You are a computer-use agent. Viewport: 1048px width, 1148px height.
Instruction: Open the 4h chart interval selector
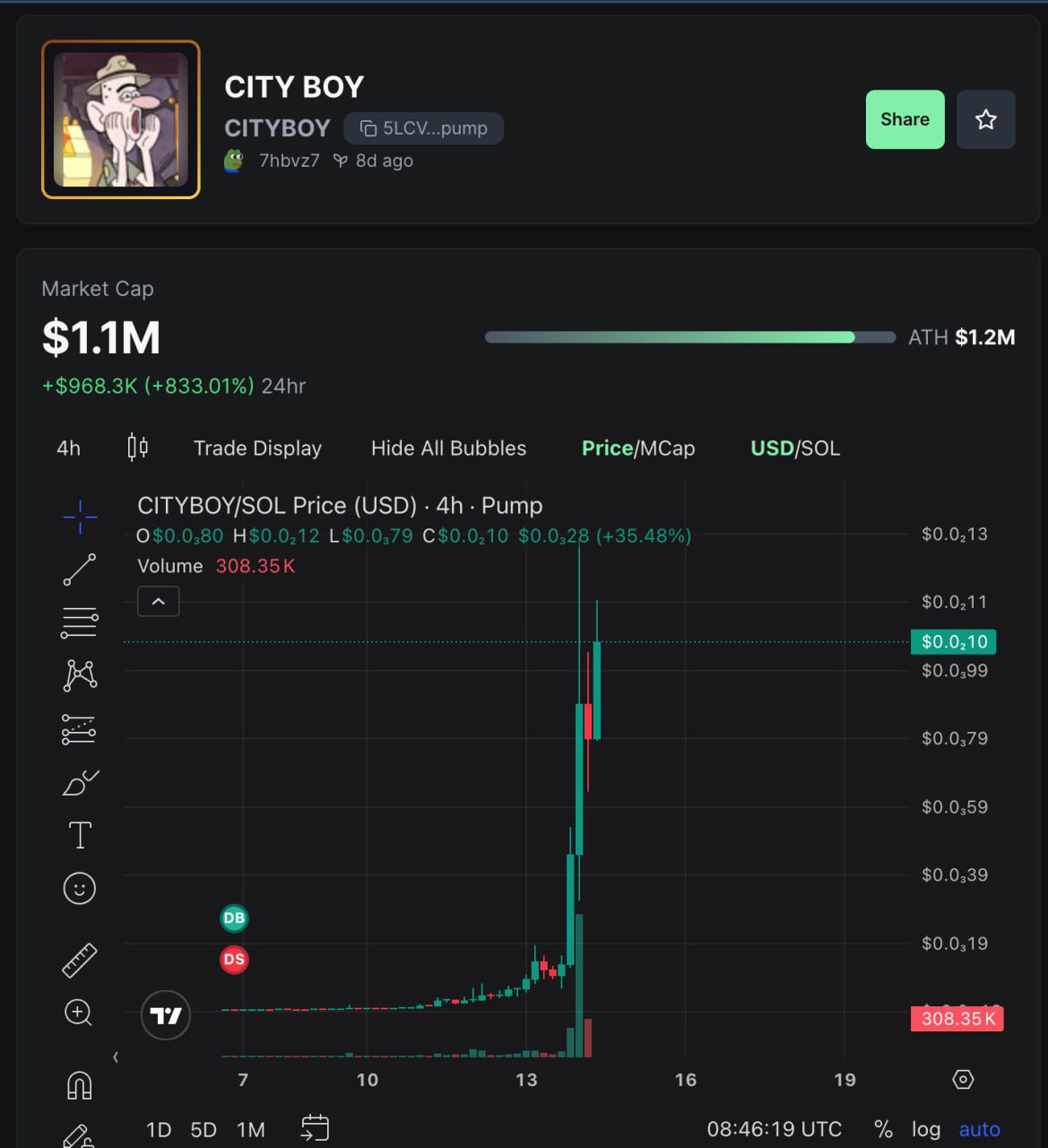(x=68, y=448)
